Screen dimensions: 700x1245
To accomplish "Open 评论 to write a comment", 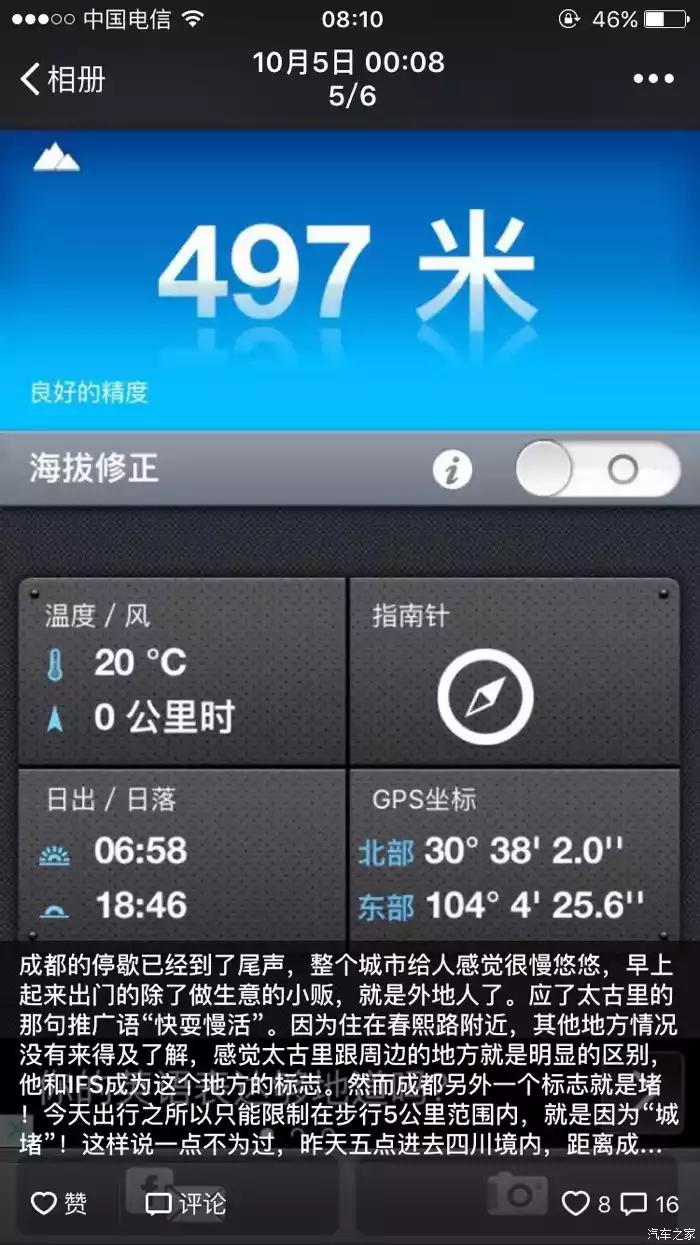I will click(x=186, y=1203).
